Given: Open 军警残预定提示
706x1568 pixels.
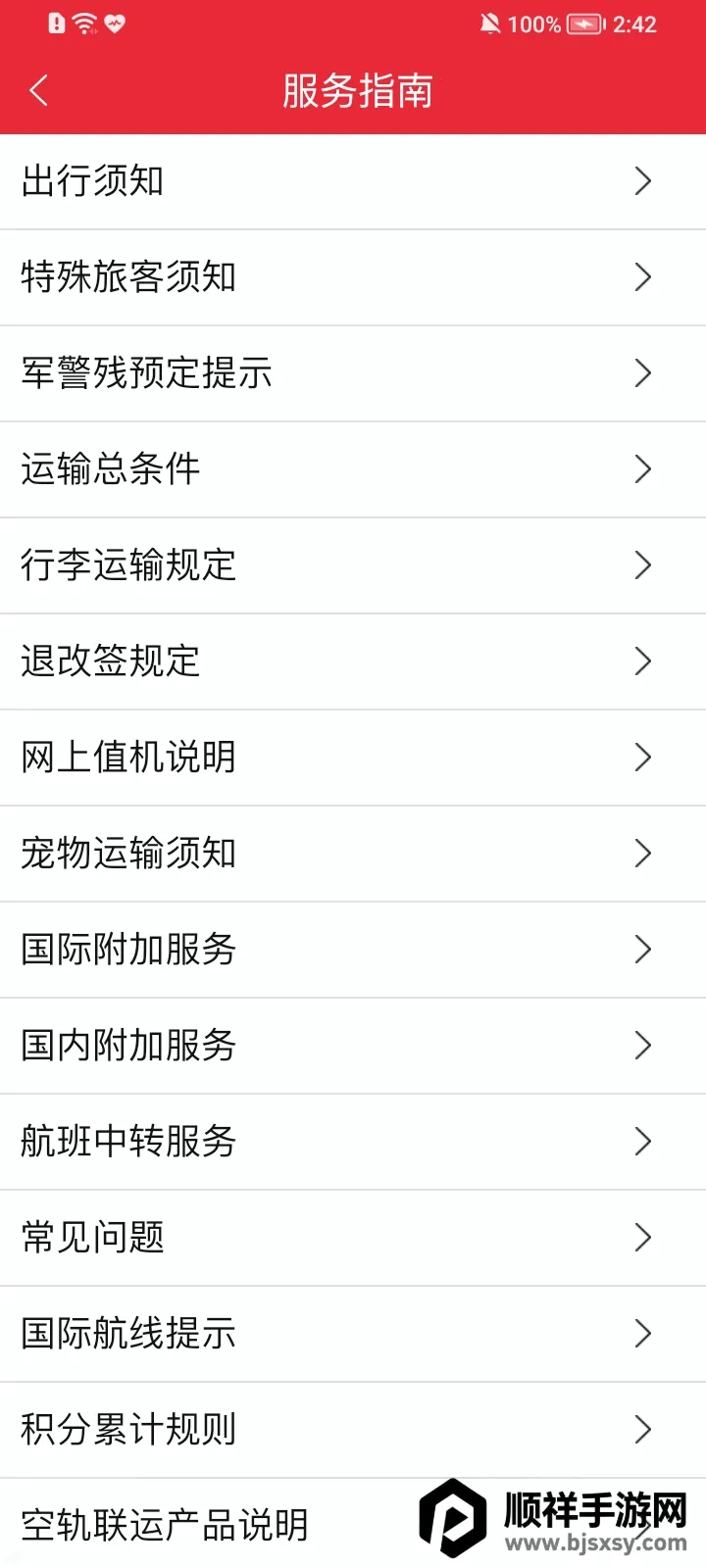Looking at the screenshot, I should (353, 373).
